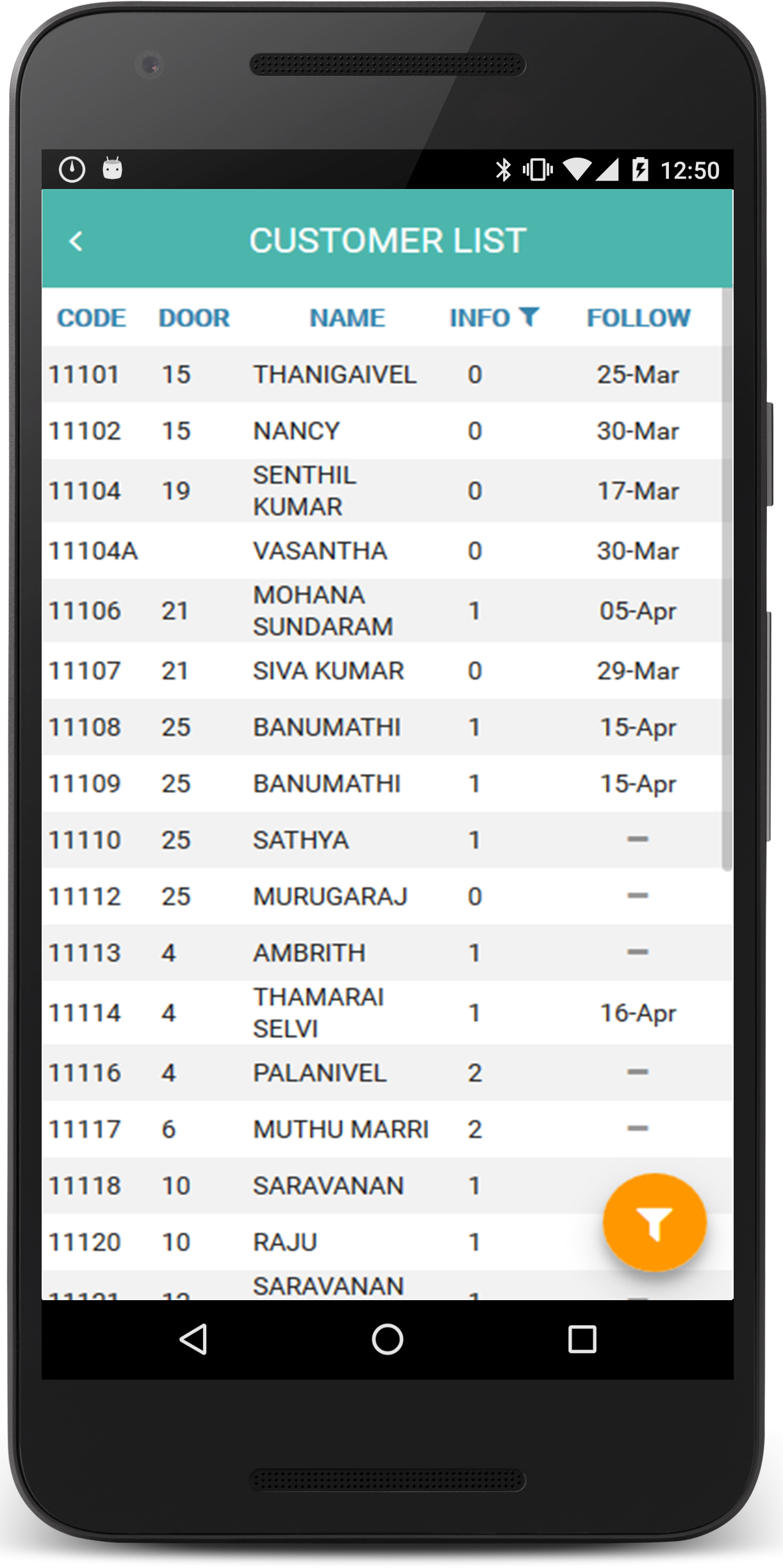Open BANUMATHI's row with code 11109

pyautogui.click(x=327, y=784)
